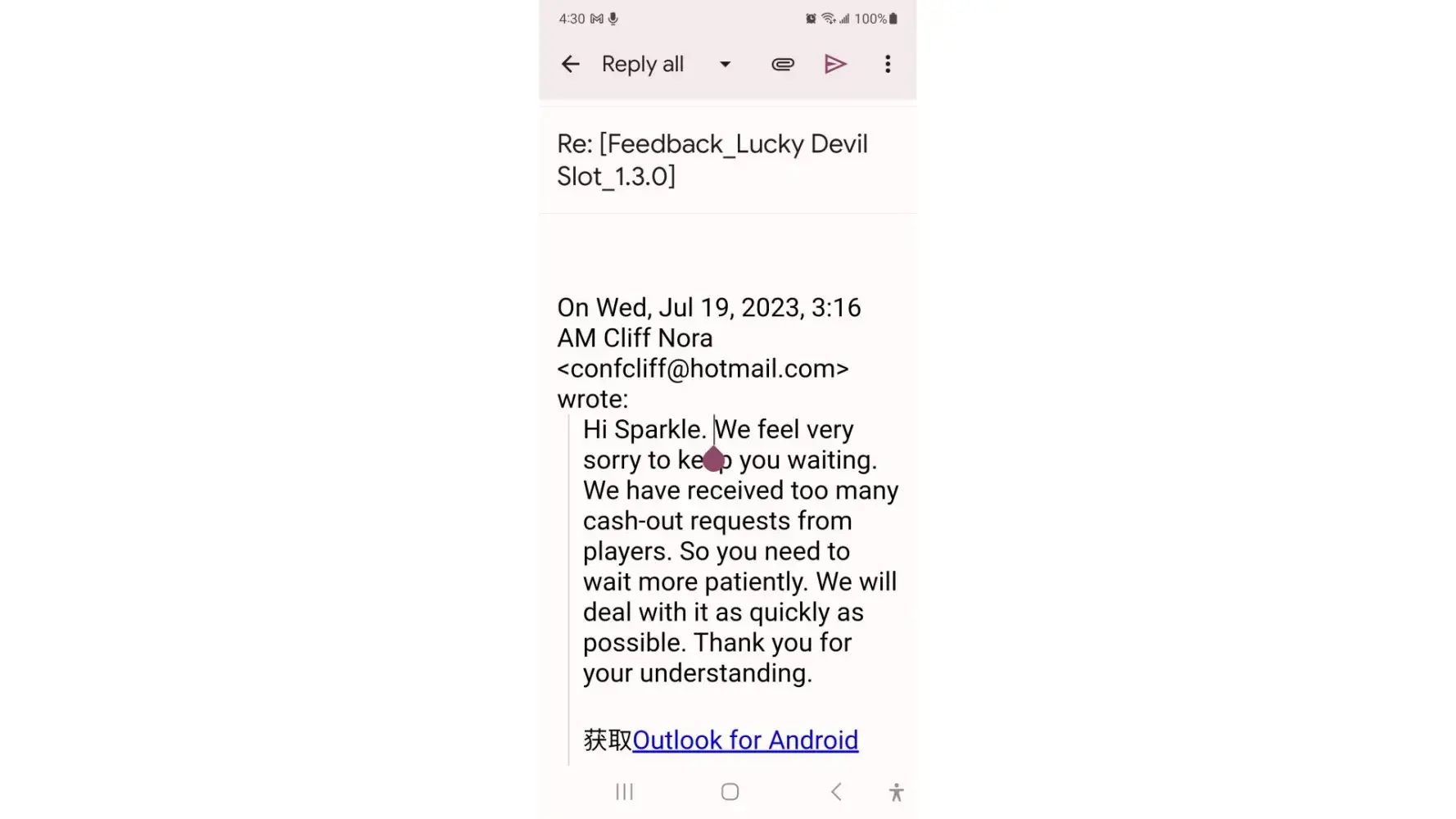Open the recent apps view
Image resolution: width=1456 pixels, height=819 pixels.
[625, 791]
